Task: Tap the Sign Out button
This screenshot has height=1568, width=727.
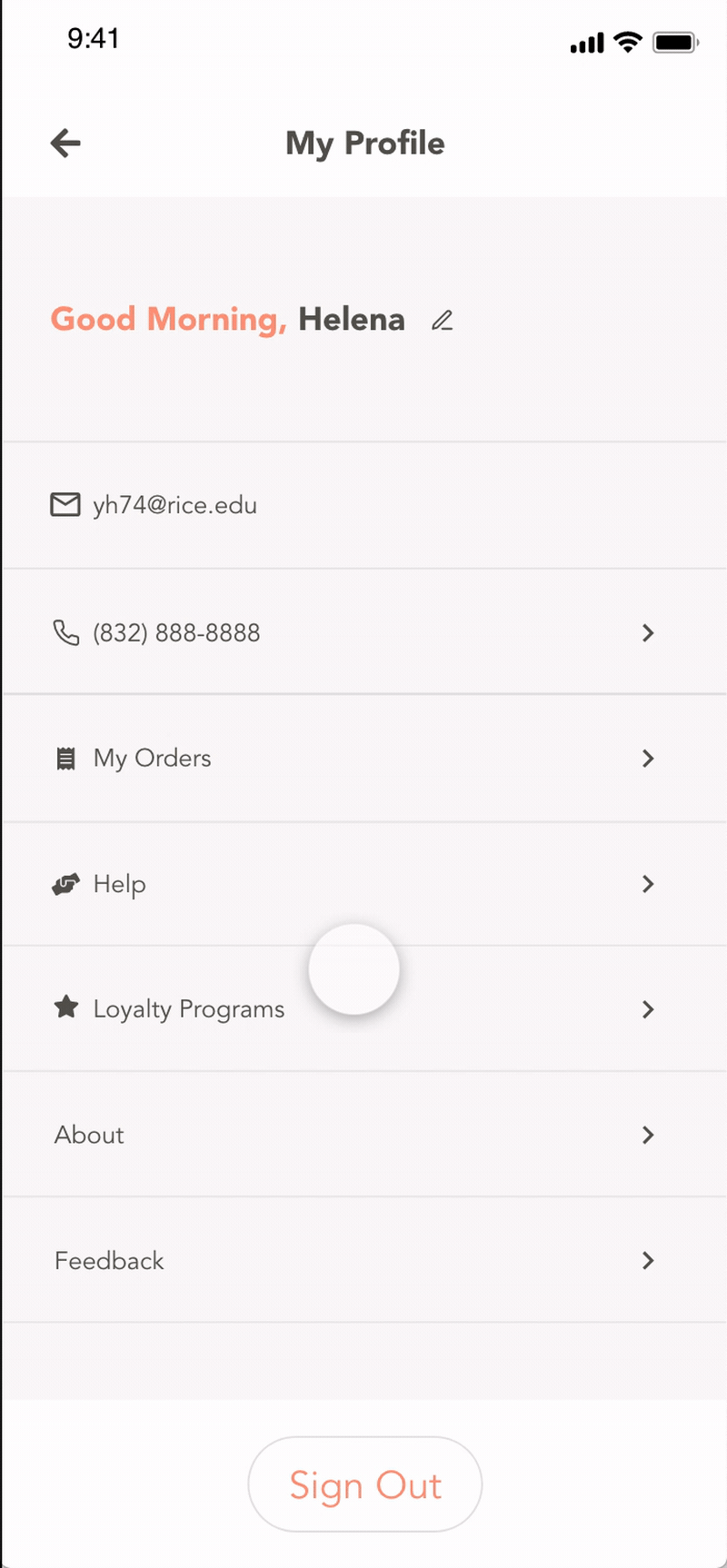Action: click(x=365, y=1484)
